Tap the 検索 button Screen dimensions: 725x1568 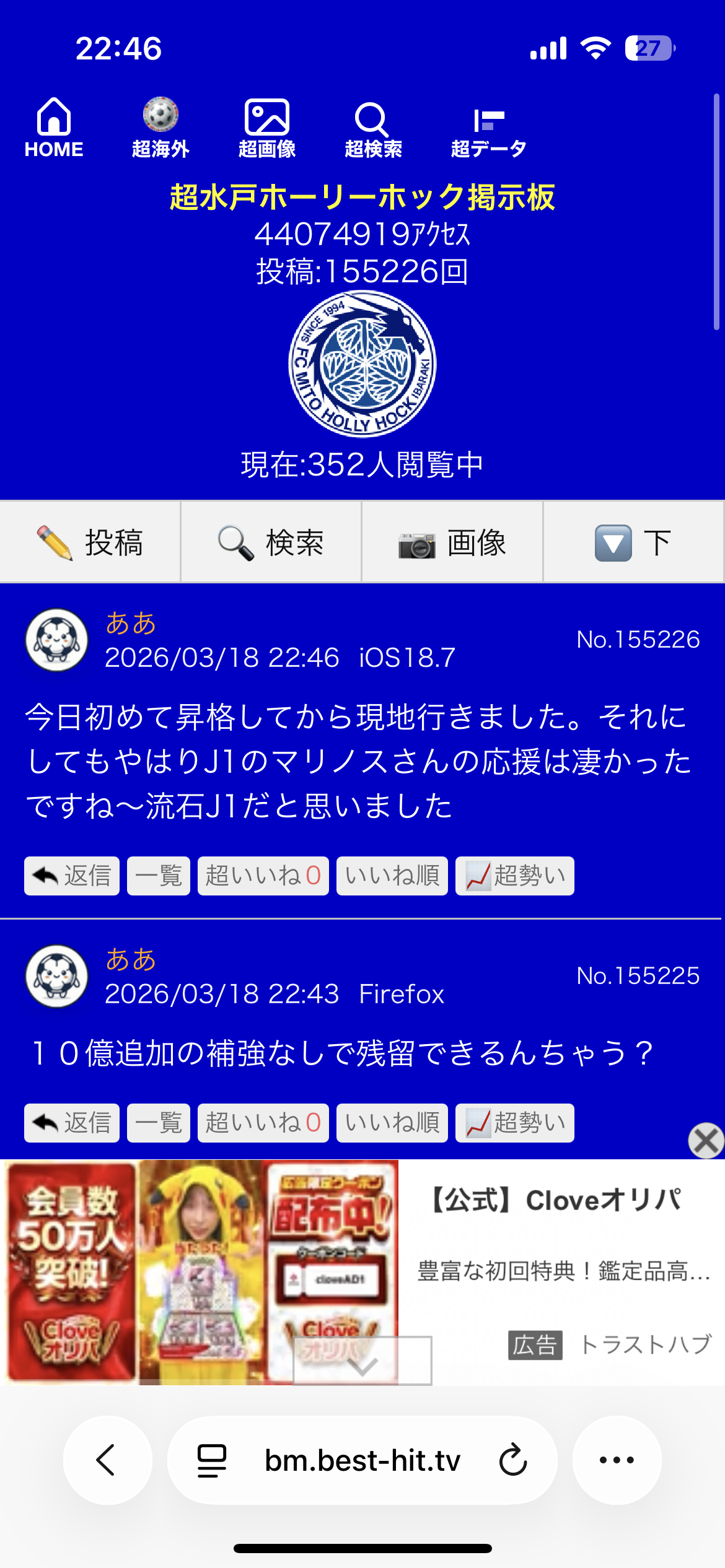[x=271, y=542]
